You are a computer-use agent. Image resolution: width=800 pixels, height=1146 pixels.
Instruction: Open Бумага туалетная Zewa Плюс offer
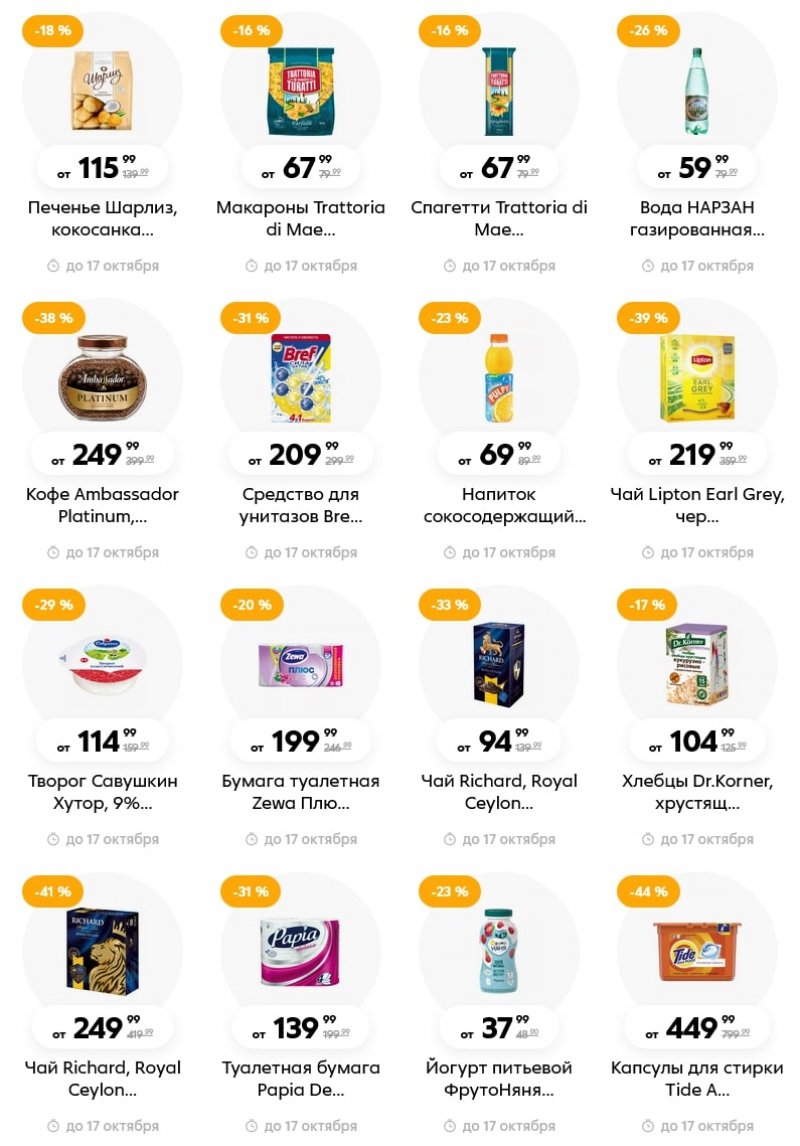pos(300,665)
